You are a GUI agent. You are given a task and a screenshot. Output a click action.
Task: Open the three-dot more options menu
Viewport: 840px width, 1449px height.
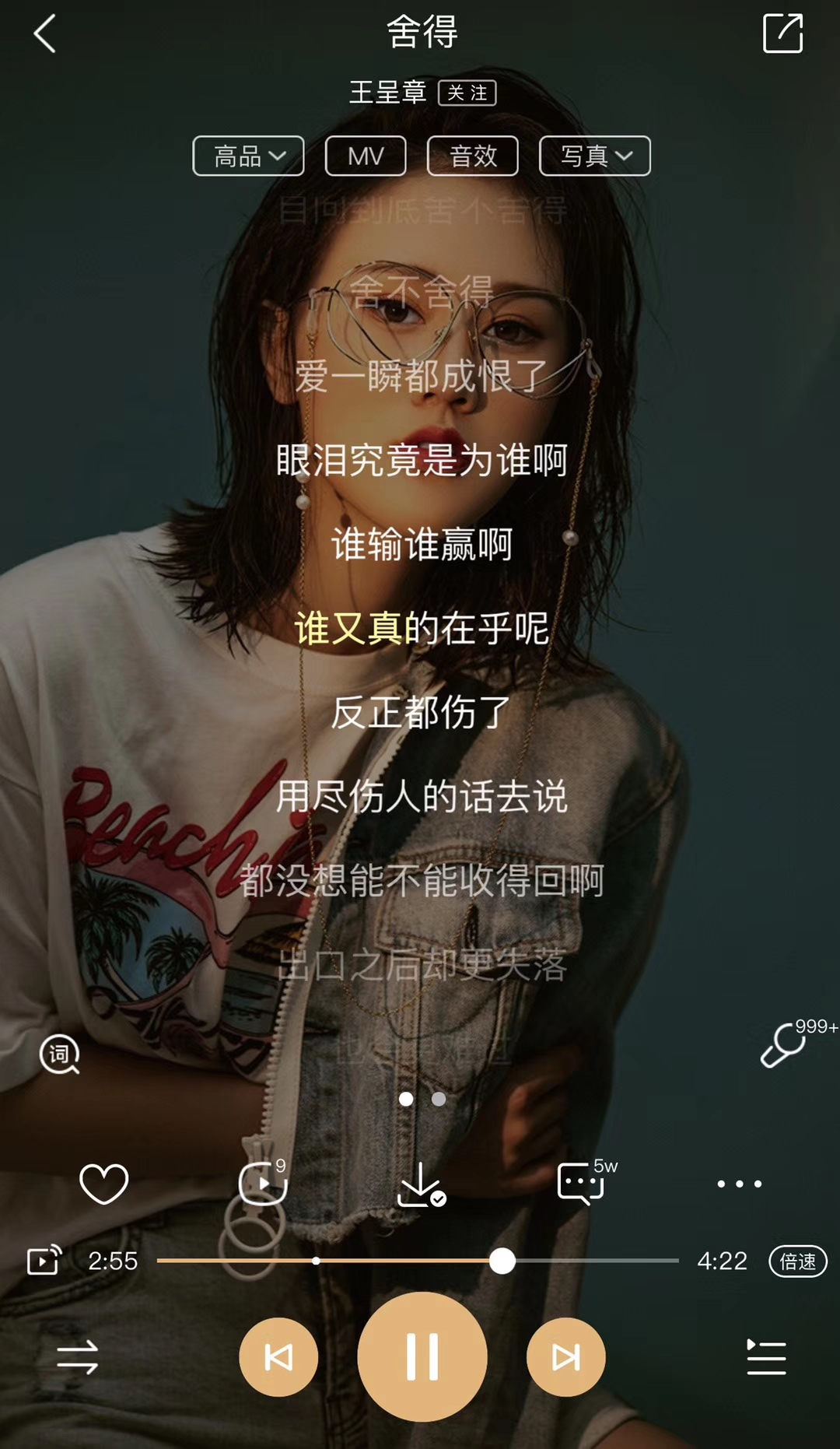(x=739, y=1184)
